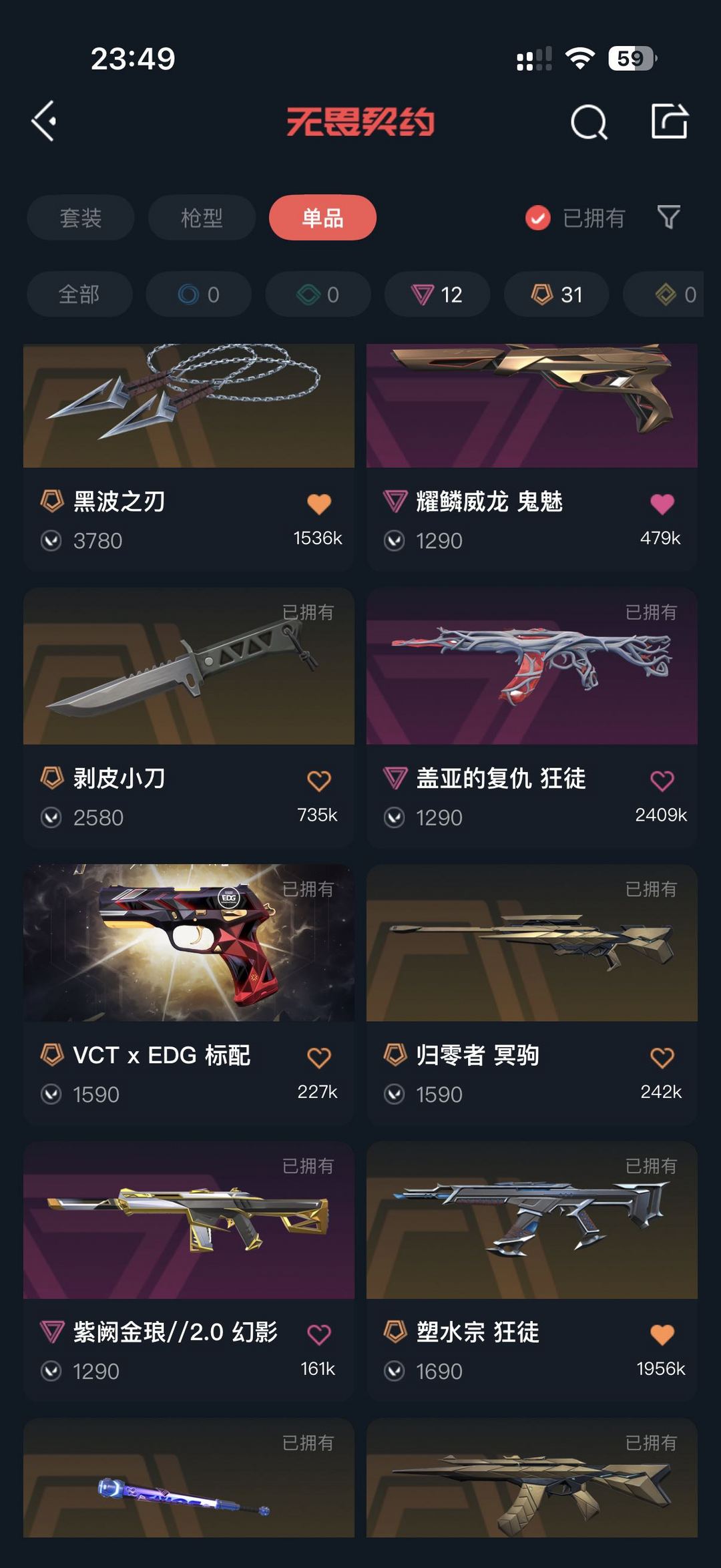Favorite the 盖亚的复仇 狂徒 skin

point(661,779)
